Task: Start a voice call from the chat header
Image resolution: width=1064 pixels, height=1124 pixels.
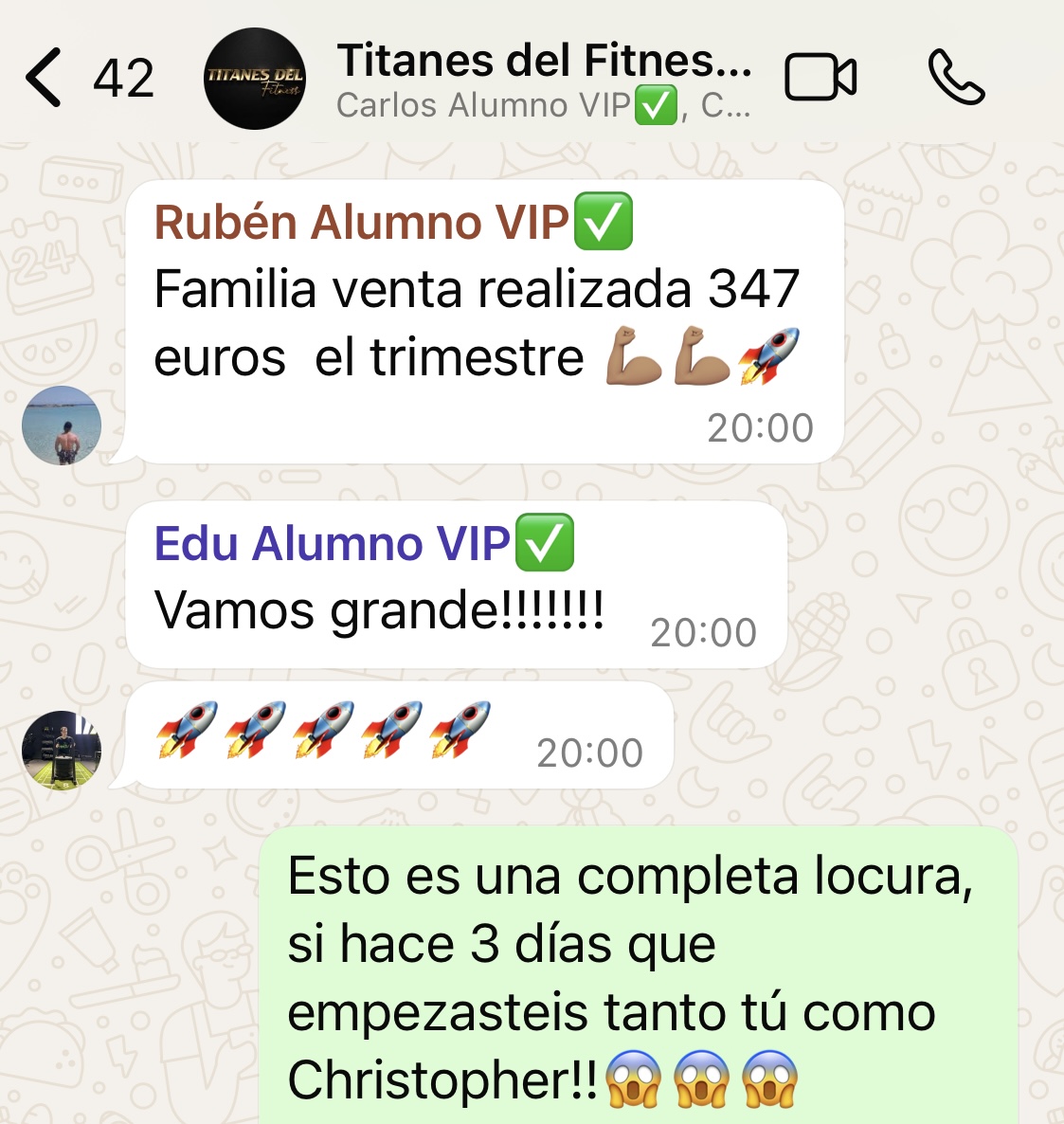Action: point(957,78)
